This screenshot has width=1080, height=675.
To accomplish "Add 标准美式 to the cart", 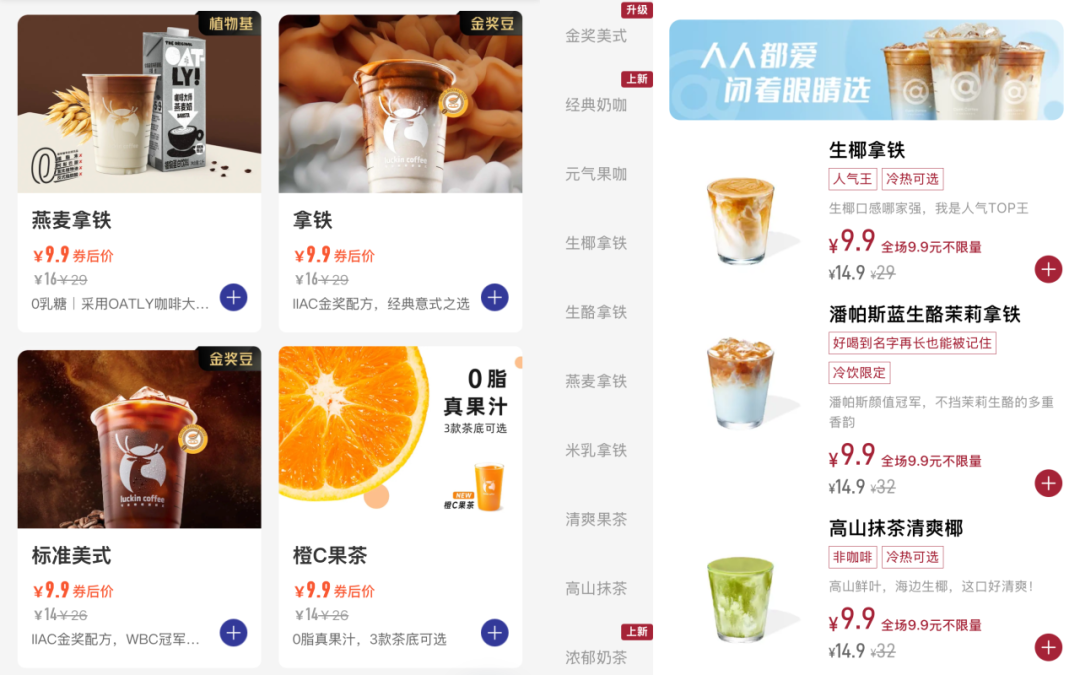I will [x=233, y=632].
